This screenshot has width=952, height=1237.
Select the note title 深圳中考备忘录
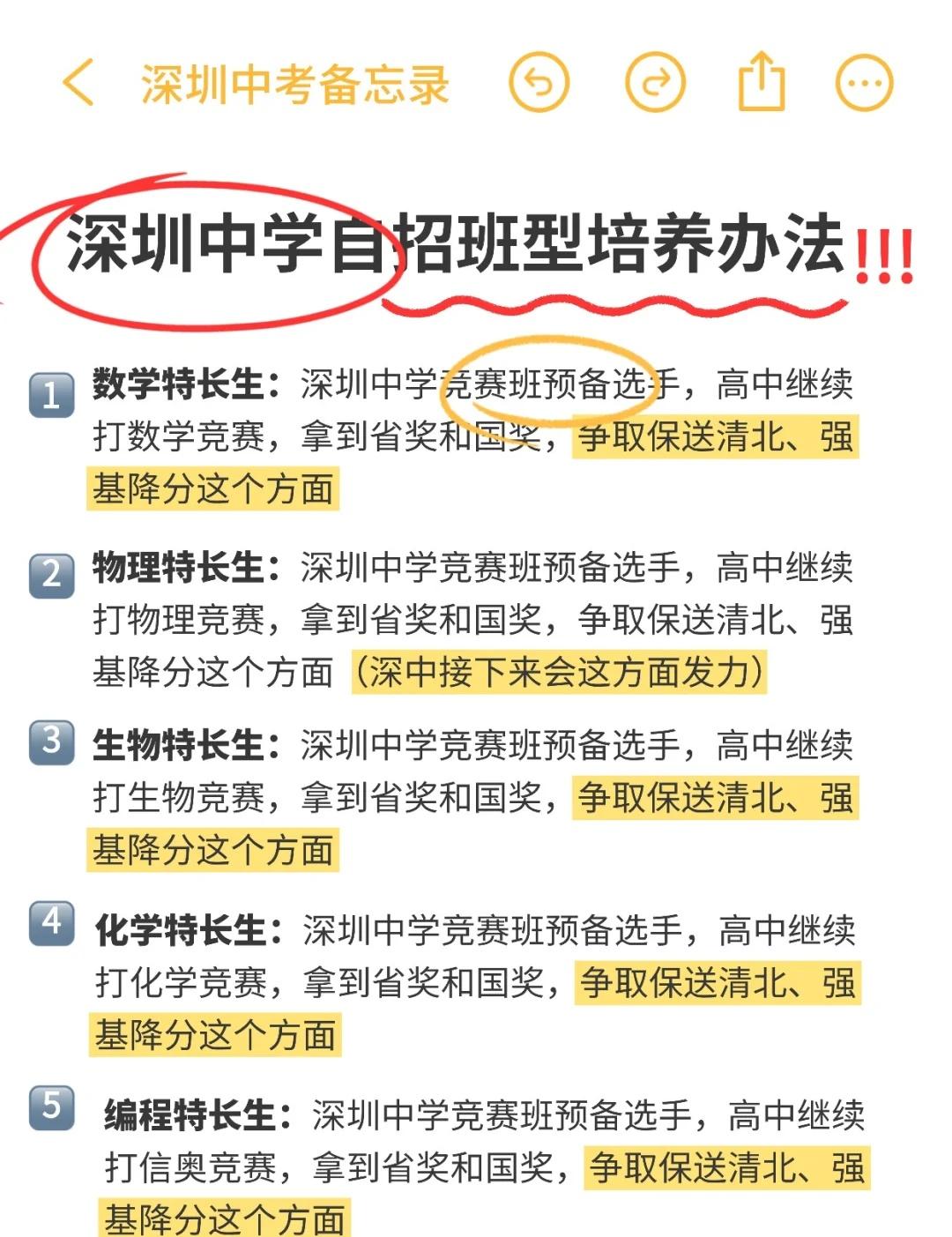point(295,82)
